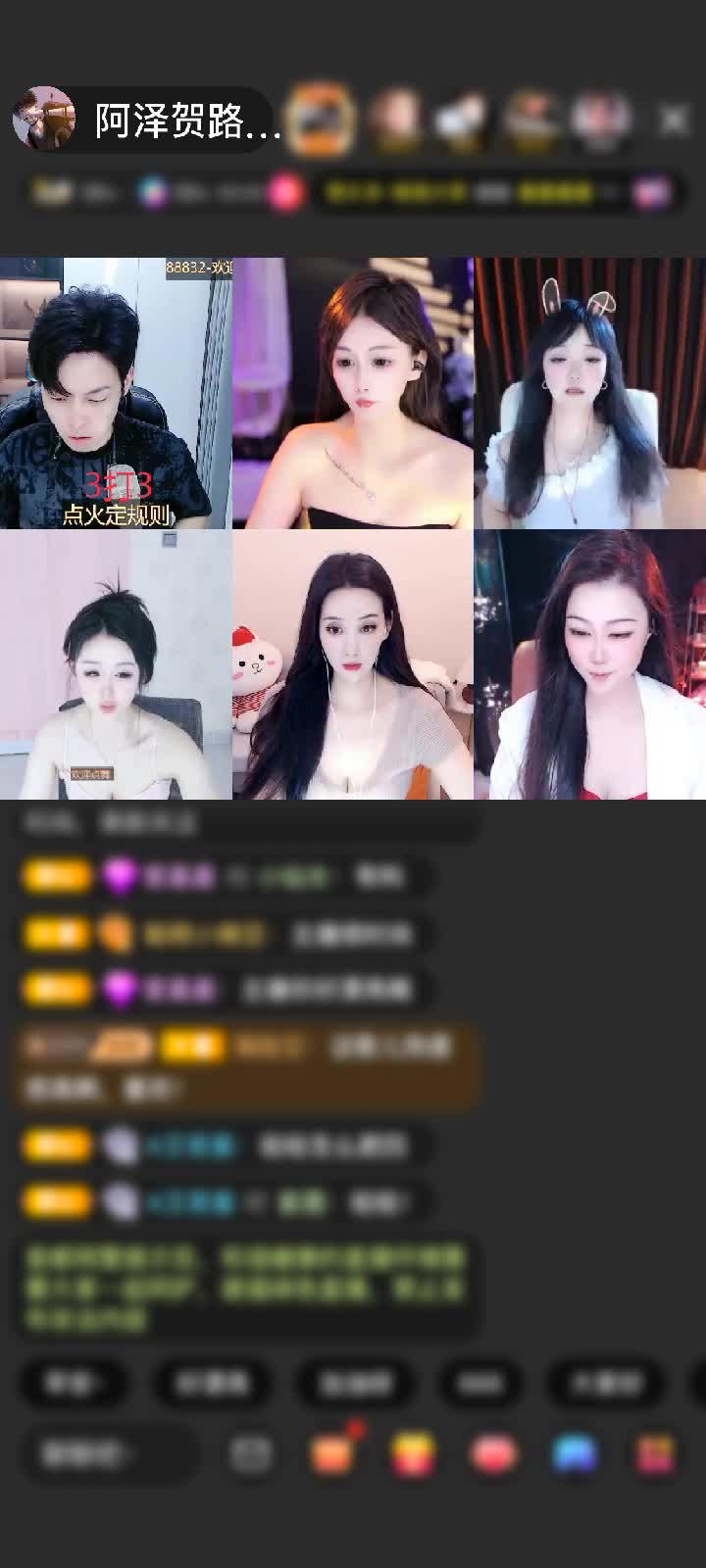
Task: Select the bunny-ears streamer video tile
Action: [589, 393]
